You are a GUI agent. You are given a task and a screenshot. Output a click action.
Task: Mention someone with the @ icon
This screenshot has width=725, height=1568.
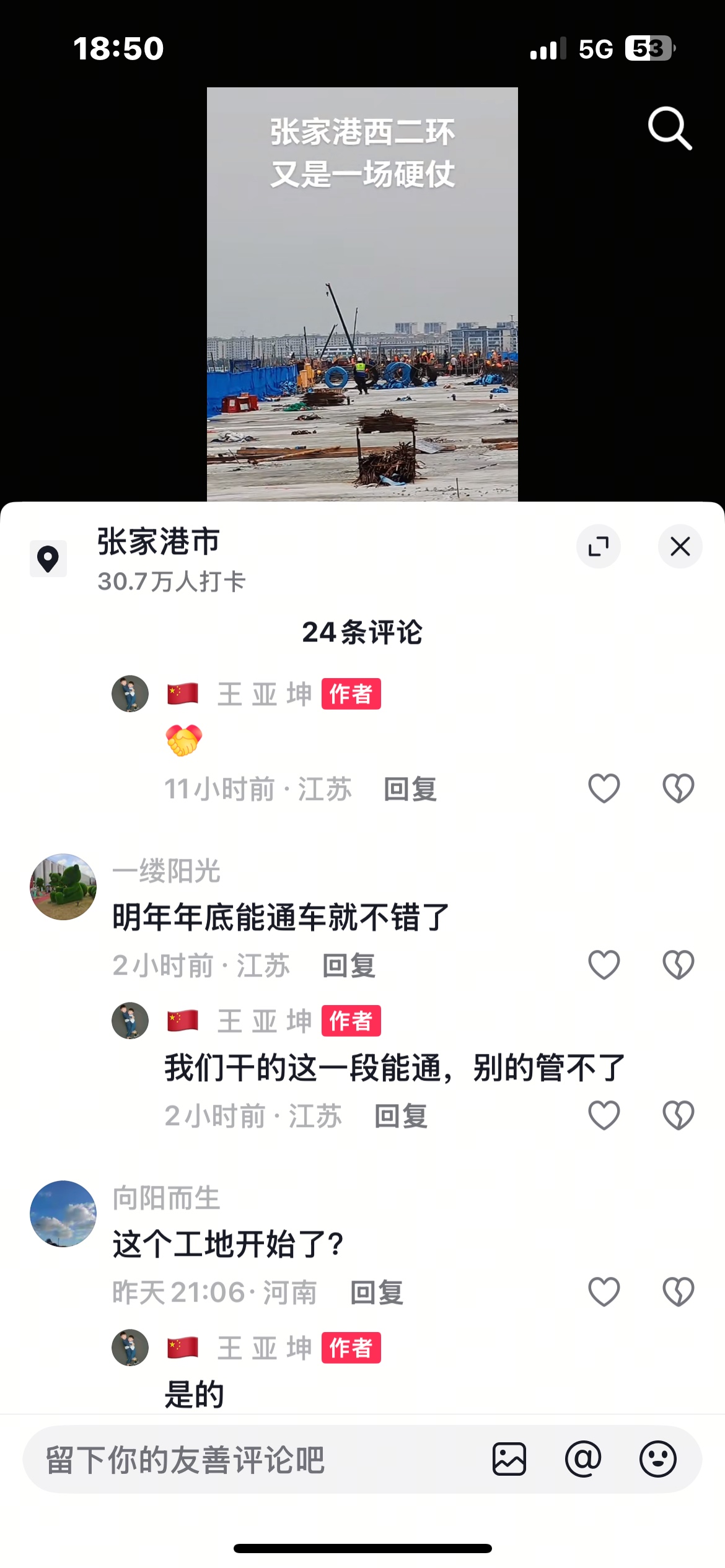tap(583, 1460)
